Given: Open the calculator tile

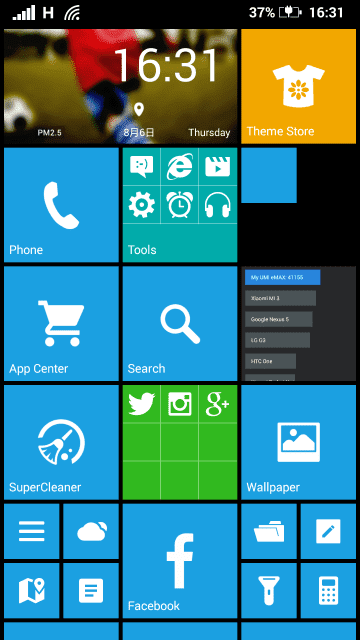Looking at the screenshot, I should tap(328, 591).
